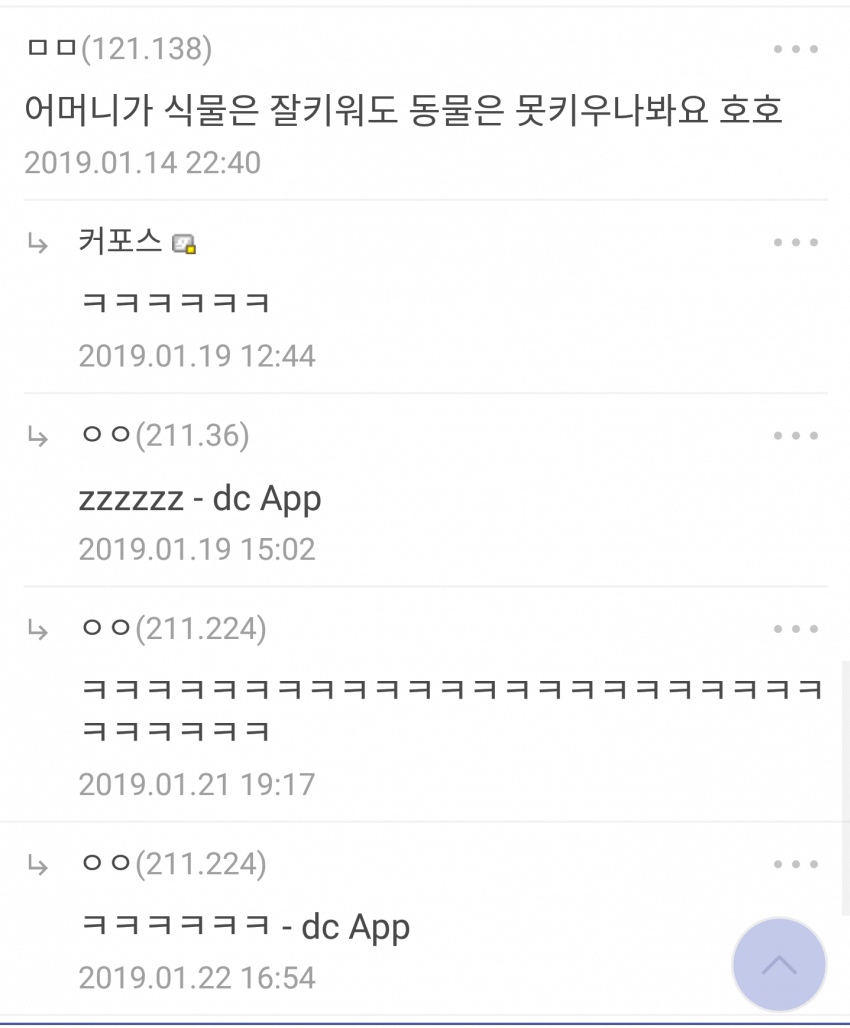Open the three-dot menu on 커포스's reply
This screenshot has height=1028, width=850.
(x=796, y=243)
